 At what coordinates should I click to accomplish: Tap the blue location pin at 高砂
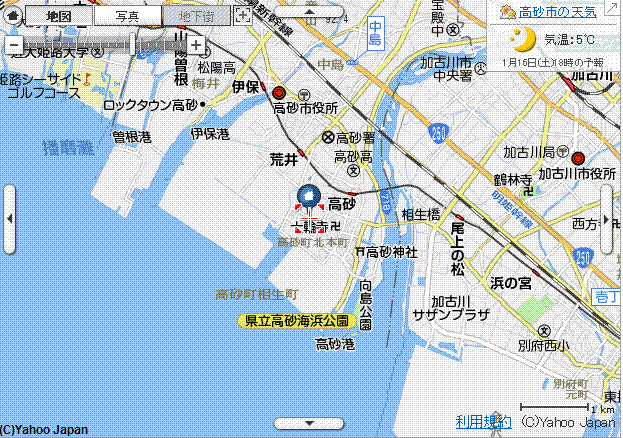pos(309,199)
